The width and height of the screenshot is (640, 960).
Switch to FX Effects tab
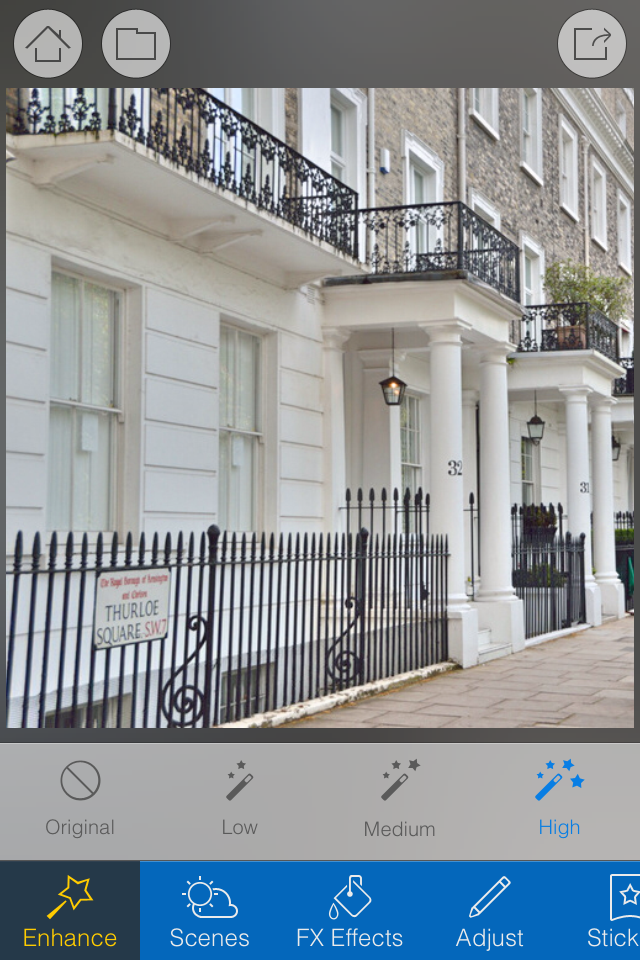tap(349, 910)
